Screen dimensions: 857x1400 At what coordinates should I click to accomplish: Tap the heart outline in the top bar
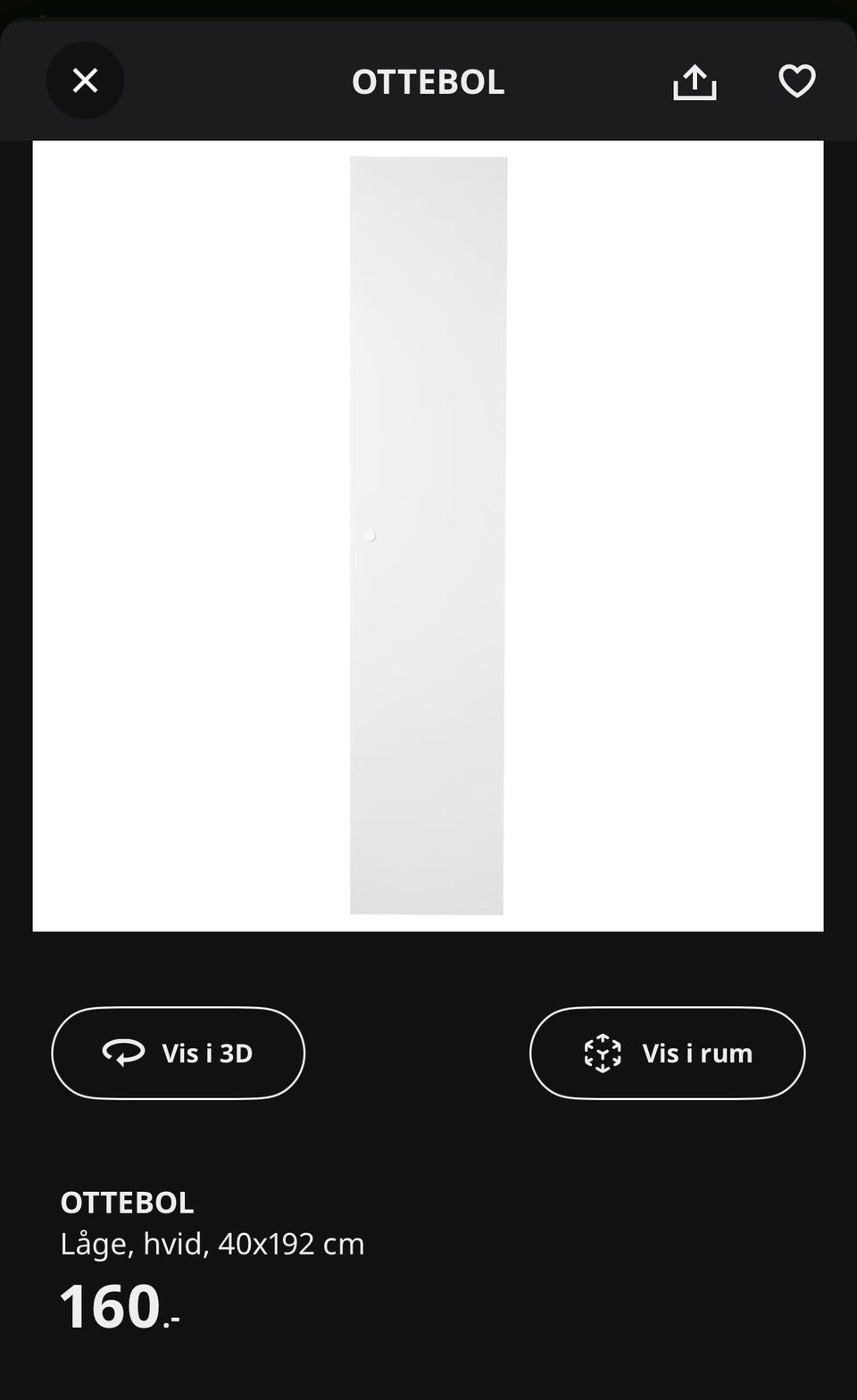pyautogui.click(x=795, y=80)
